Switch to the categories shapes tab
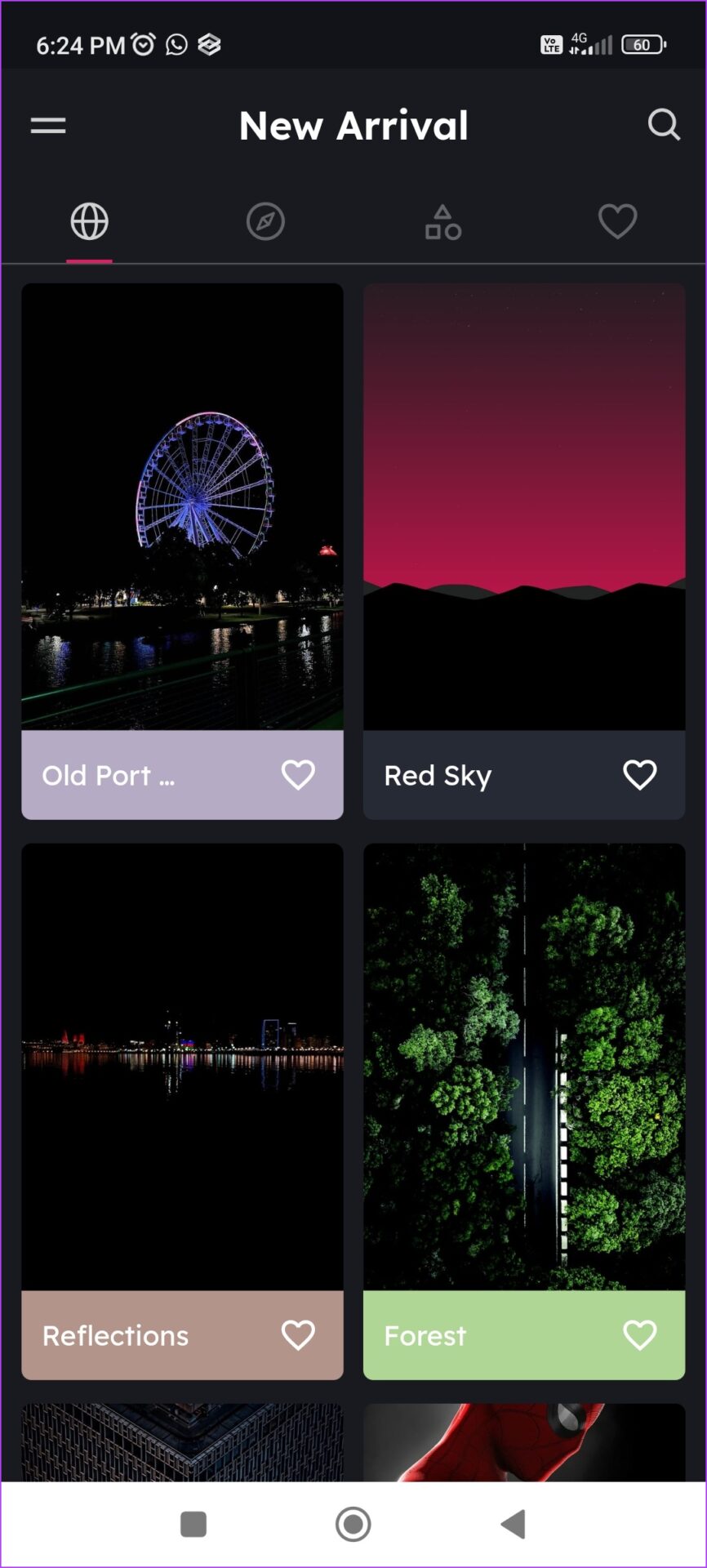The image size is (707, 1568). pos(442,221)
